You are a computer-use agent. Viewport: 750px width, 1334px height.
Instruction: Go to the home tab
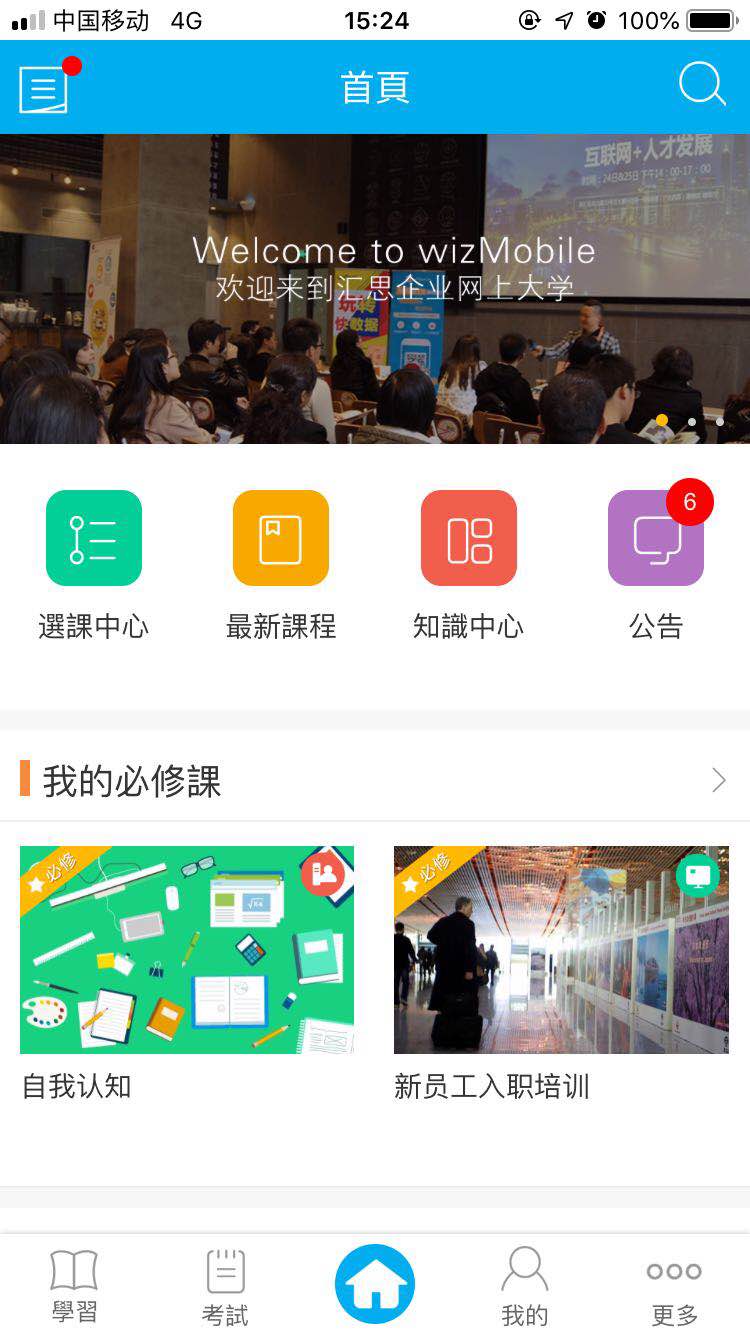coord(375,1284)
